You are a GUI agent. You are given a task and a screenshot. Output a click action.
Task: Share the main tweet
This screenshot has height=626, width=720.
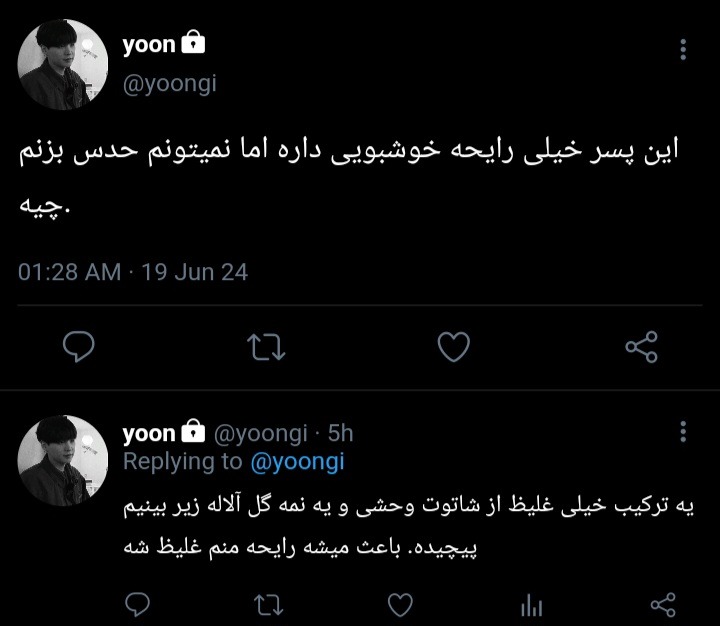coord(641,346)
